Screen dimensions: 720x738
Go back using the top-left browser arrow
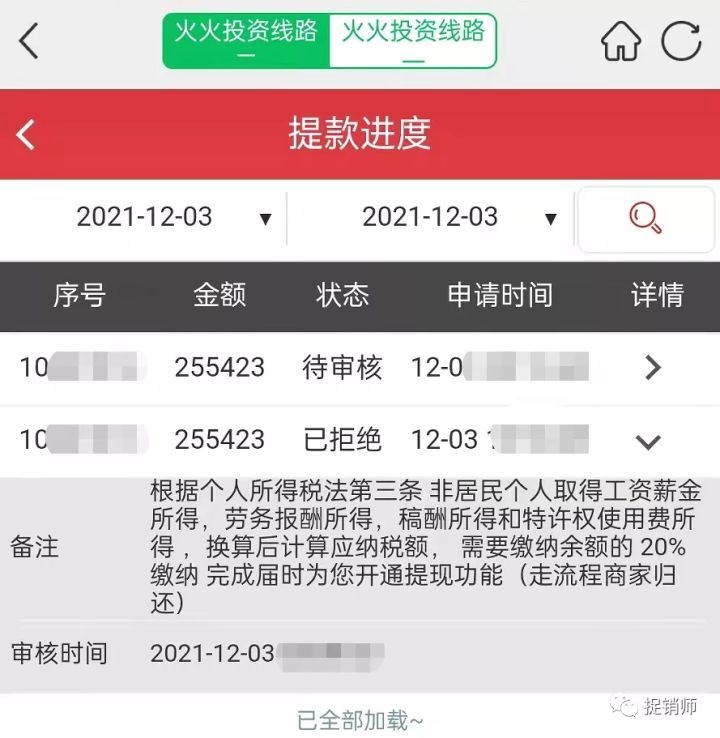click(x=29, y=41)
